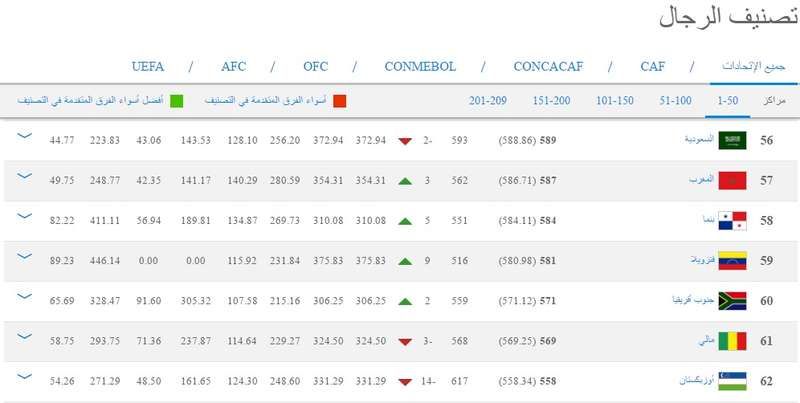View ranking positions 201-209
Screen dimensions: 800x403
tap(488, 101)
